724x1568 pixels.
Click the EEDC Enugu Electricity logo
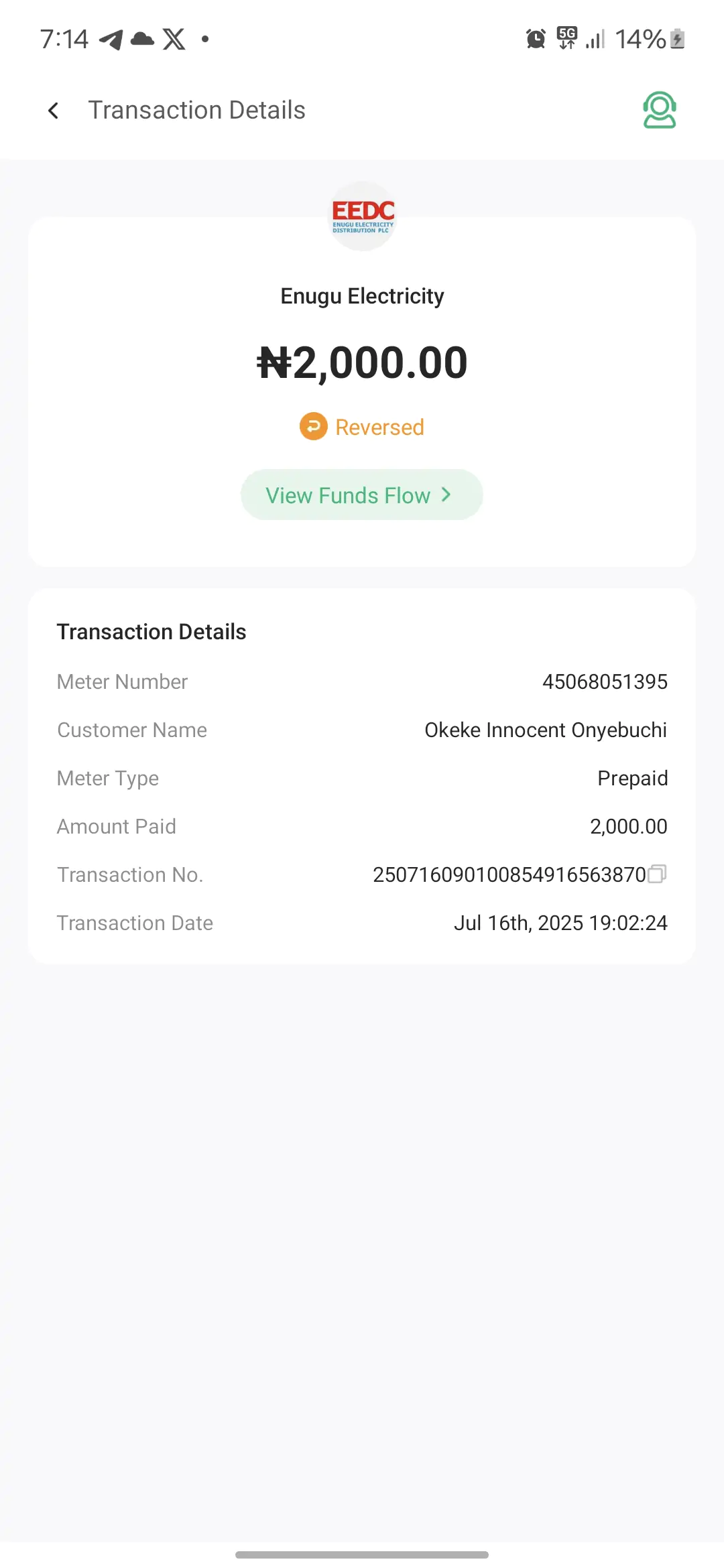361,216
